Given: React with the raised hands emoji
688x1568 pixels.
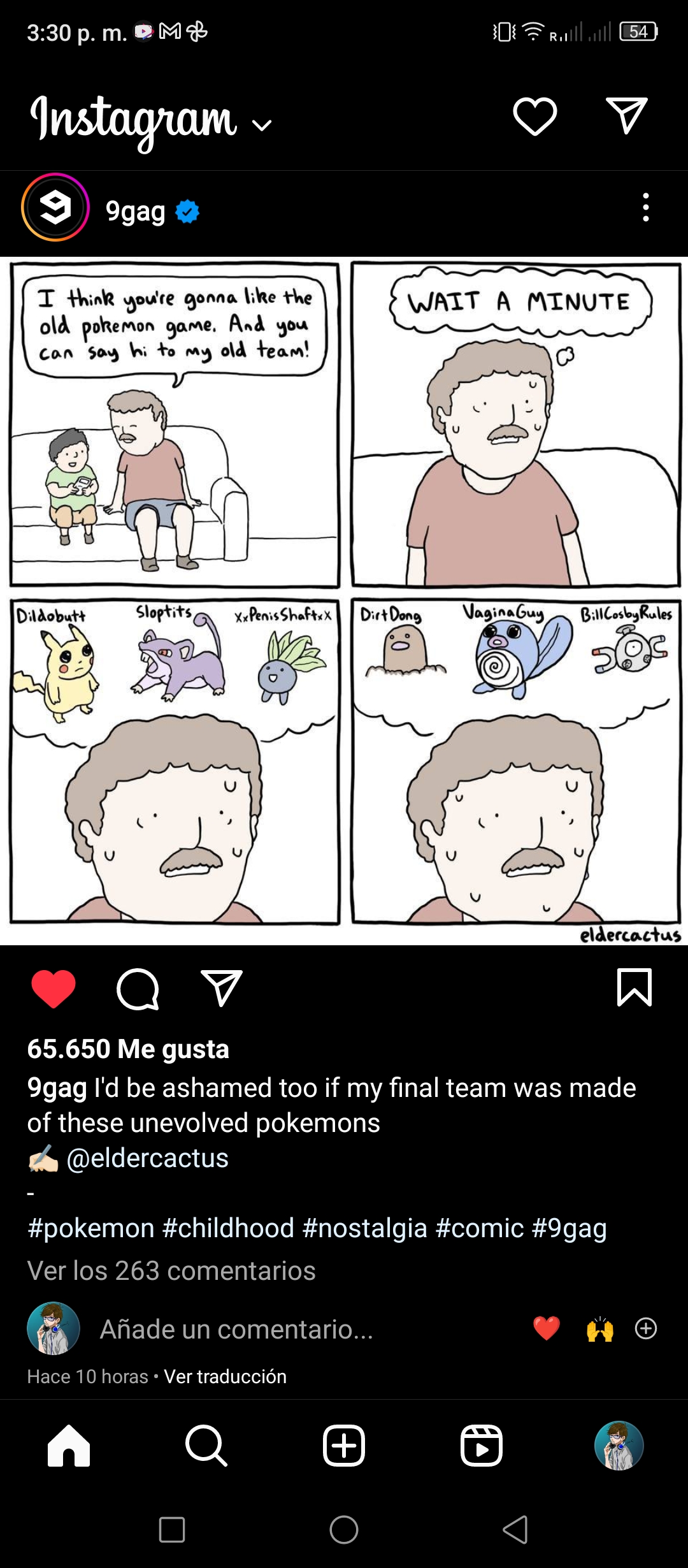Looking at the screenshot, I should pos(600,1329).
